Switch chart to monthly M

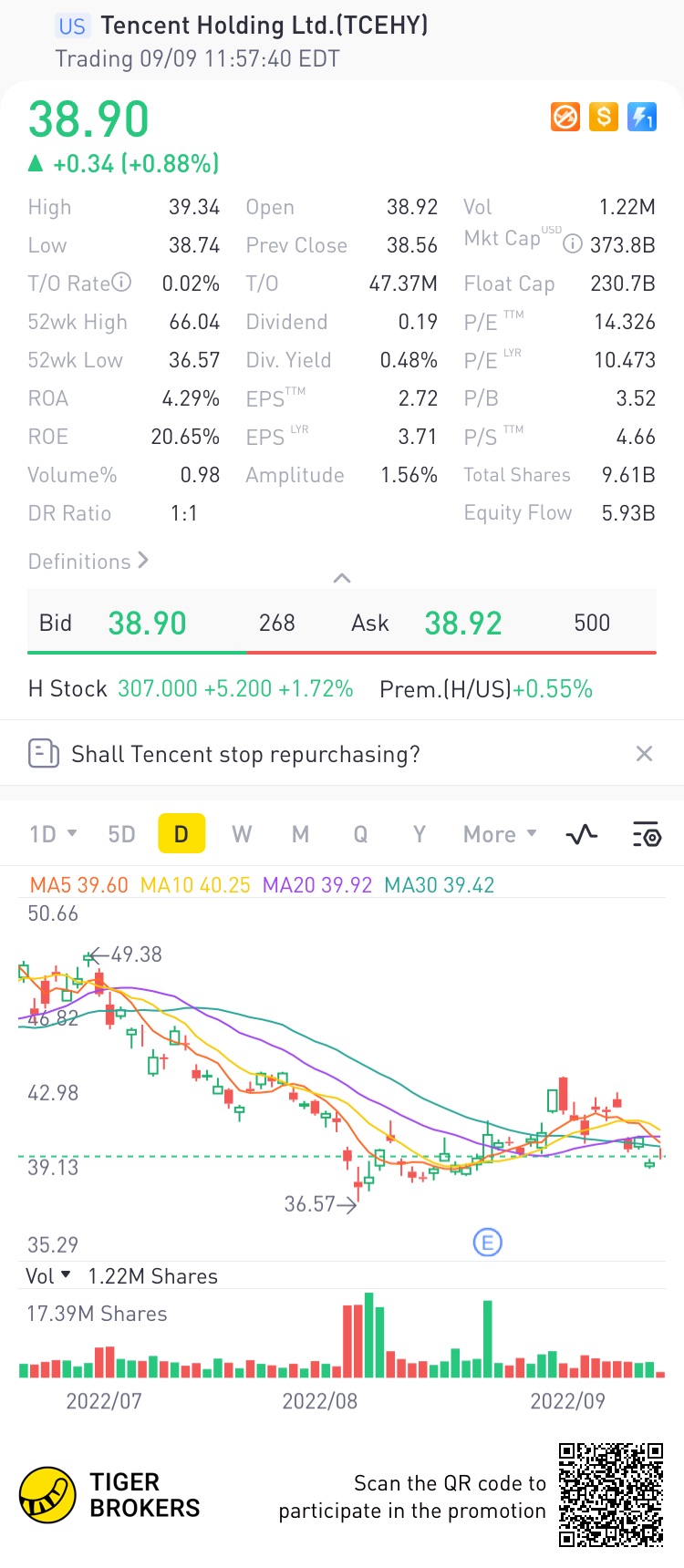click(300, 834)
